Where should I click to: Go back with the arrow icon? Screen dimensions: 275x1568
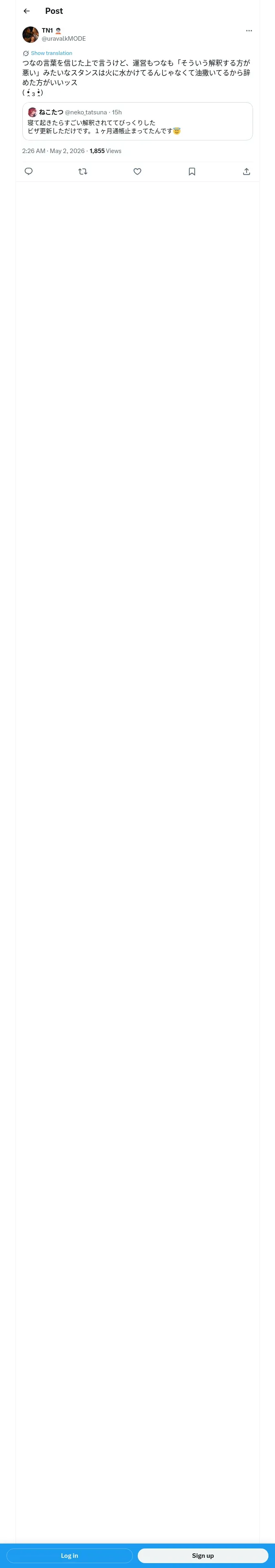[27, 11]
